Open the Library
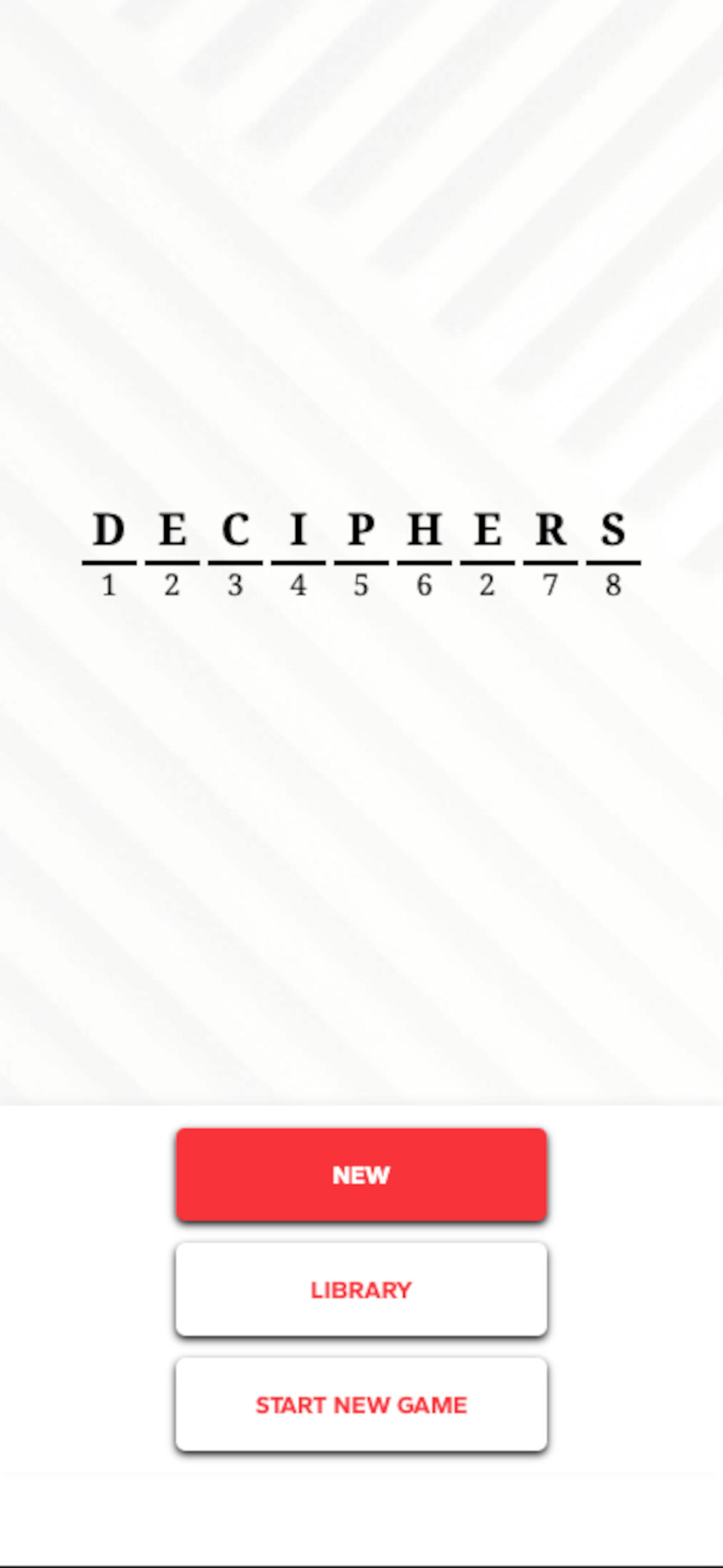The height and width of the screenshot is (1568, 723). coord(361,1289)
